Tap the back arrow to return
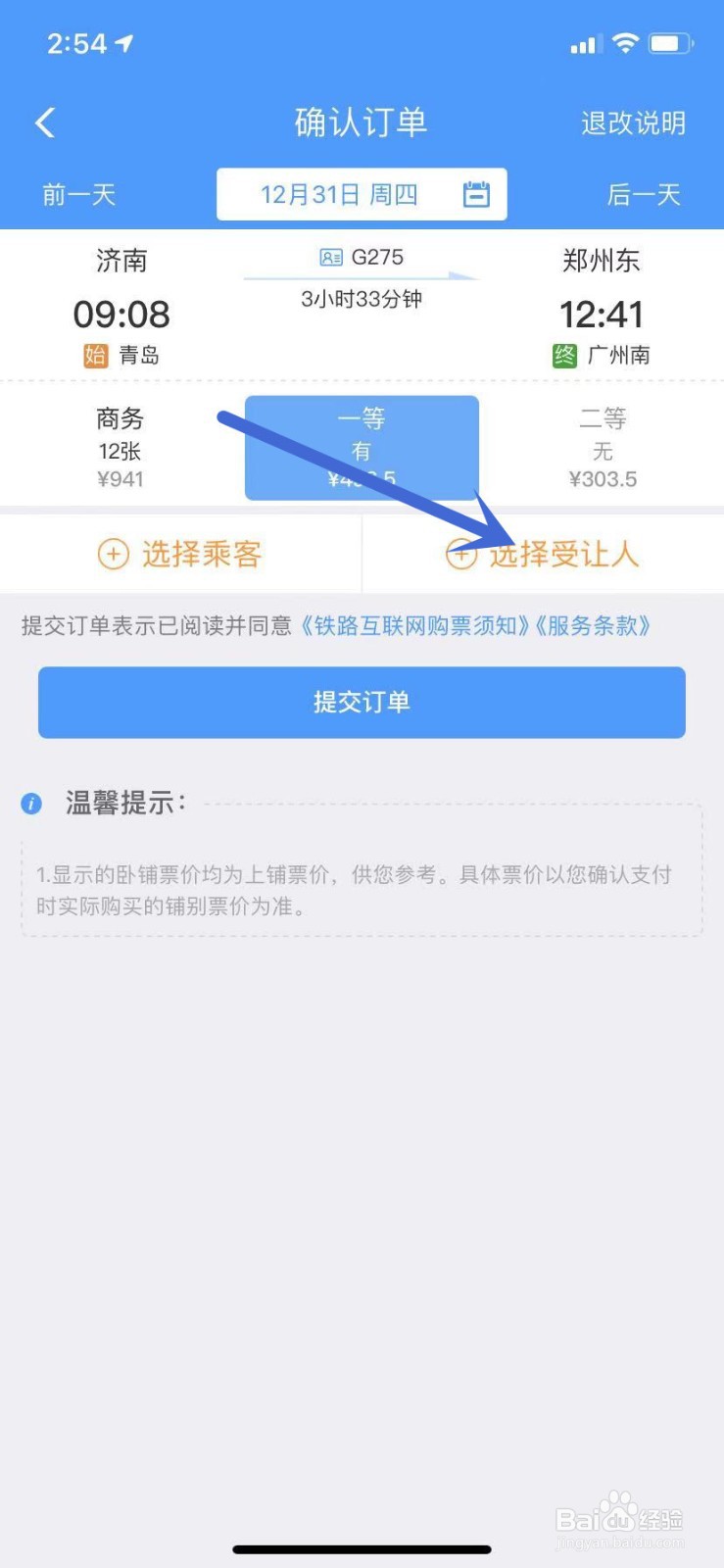724x1568 pixels. click(43, 122)
